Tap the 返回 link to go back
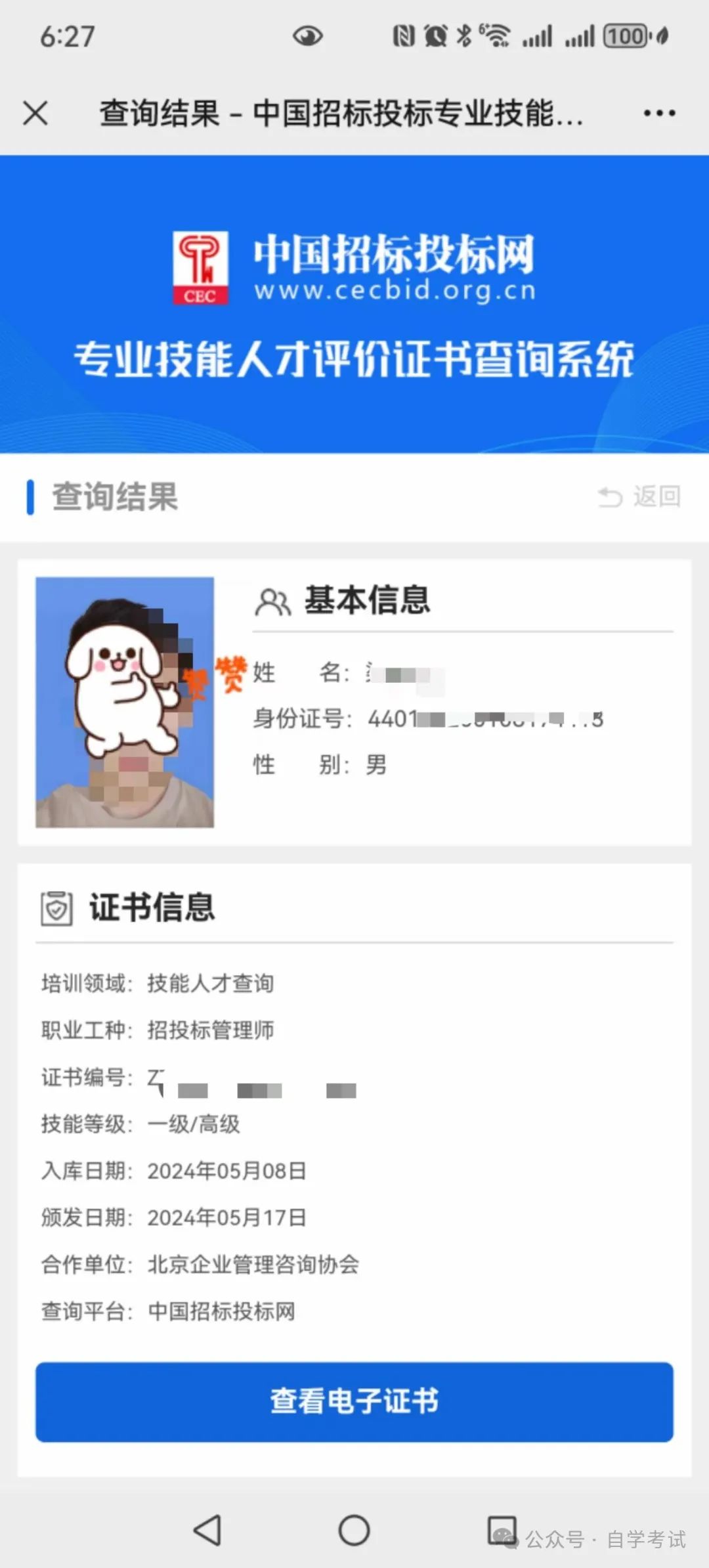The width and height of the screenshot is (709, 1568). (639, 497)
